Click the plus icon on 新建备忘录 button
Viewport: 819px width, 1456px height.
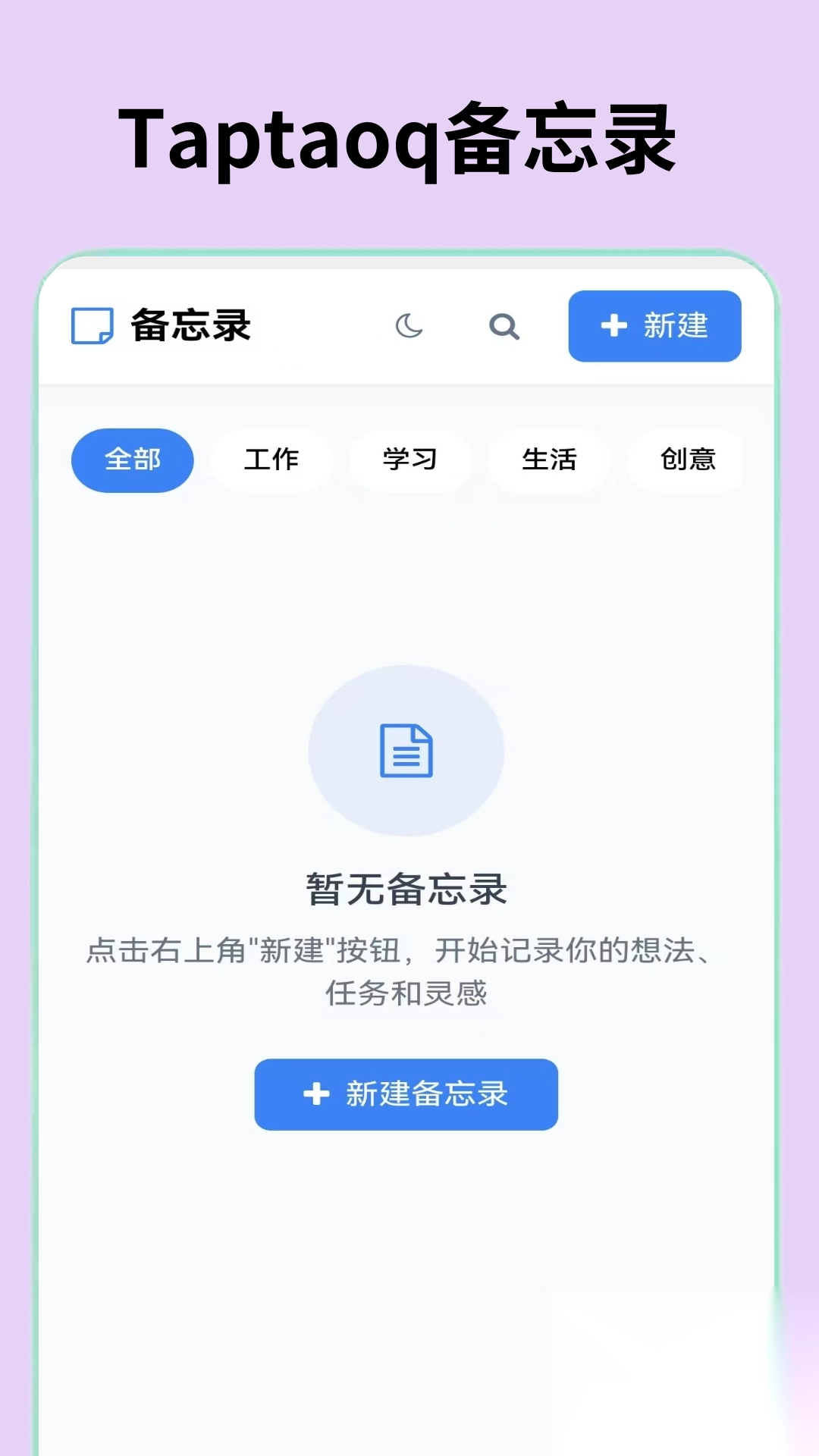(x=315, y=1094)
